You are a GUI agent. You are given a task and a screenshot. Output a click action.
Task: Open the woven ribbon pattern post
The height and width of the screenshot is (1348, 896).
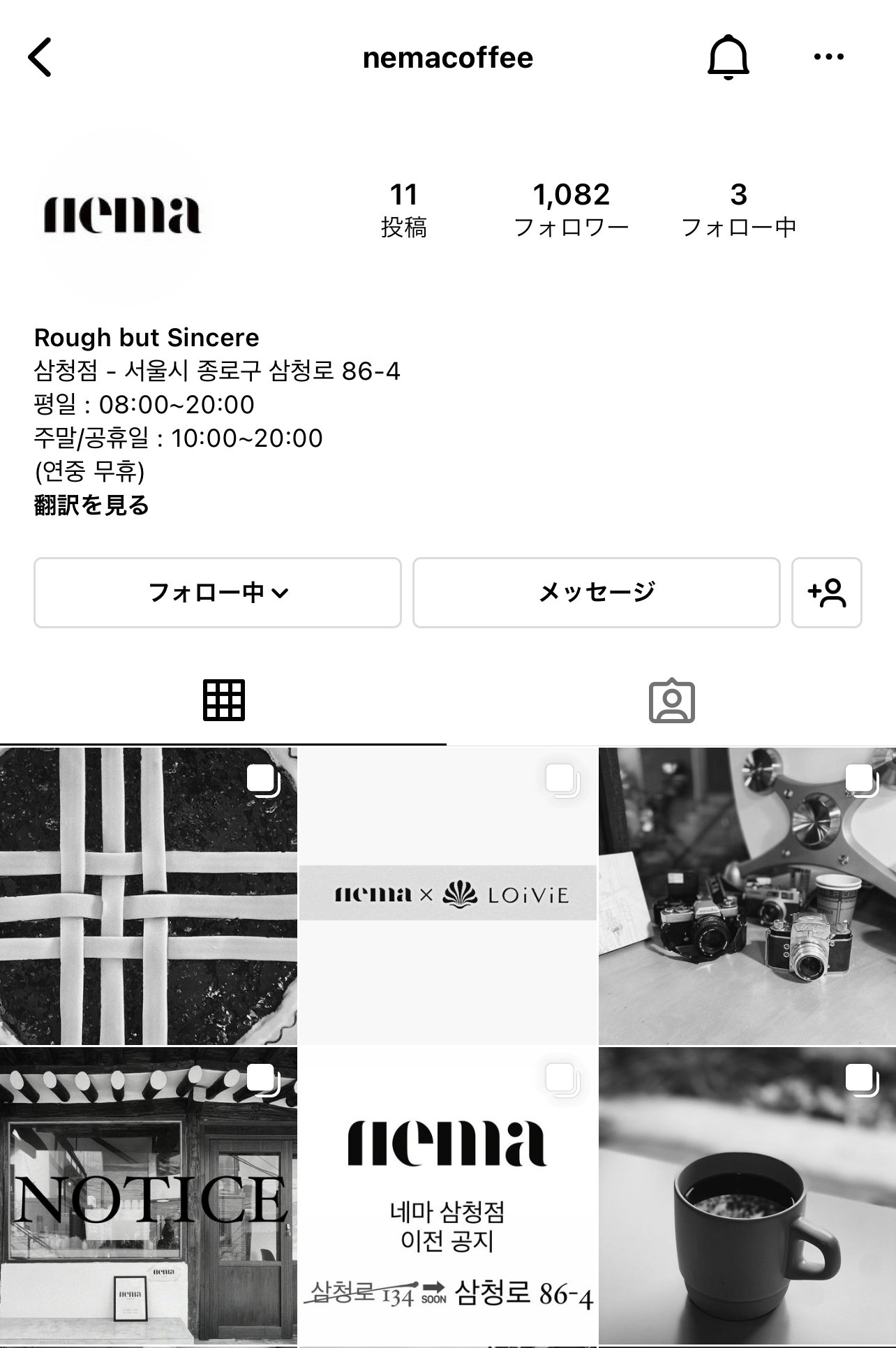148,896
